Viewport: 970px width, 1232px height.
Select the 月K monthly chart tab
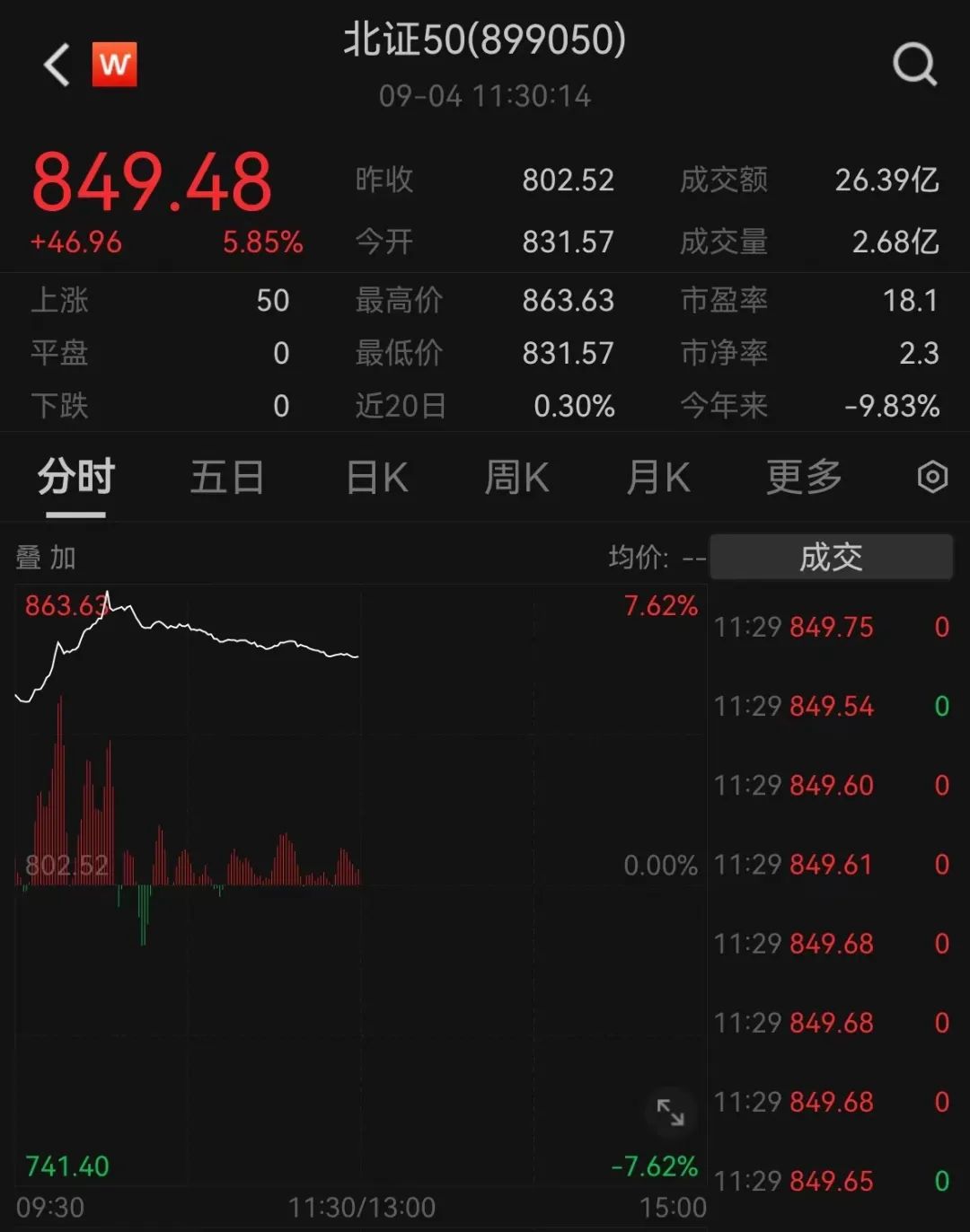tap(658, 477)
